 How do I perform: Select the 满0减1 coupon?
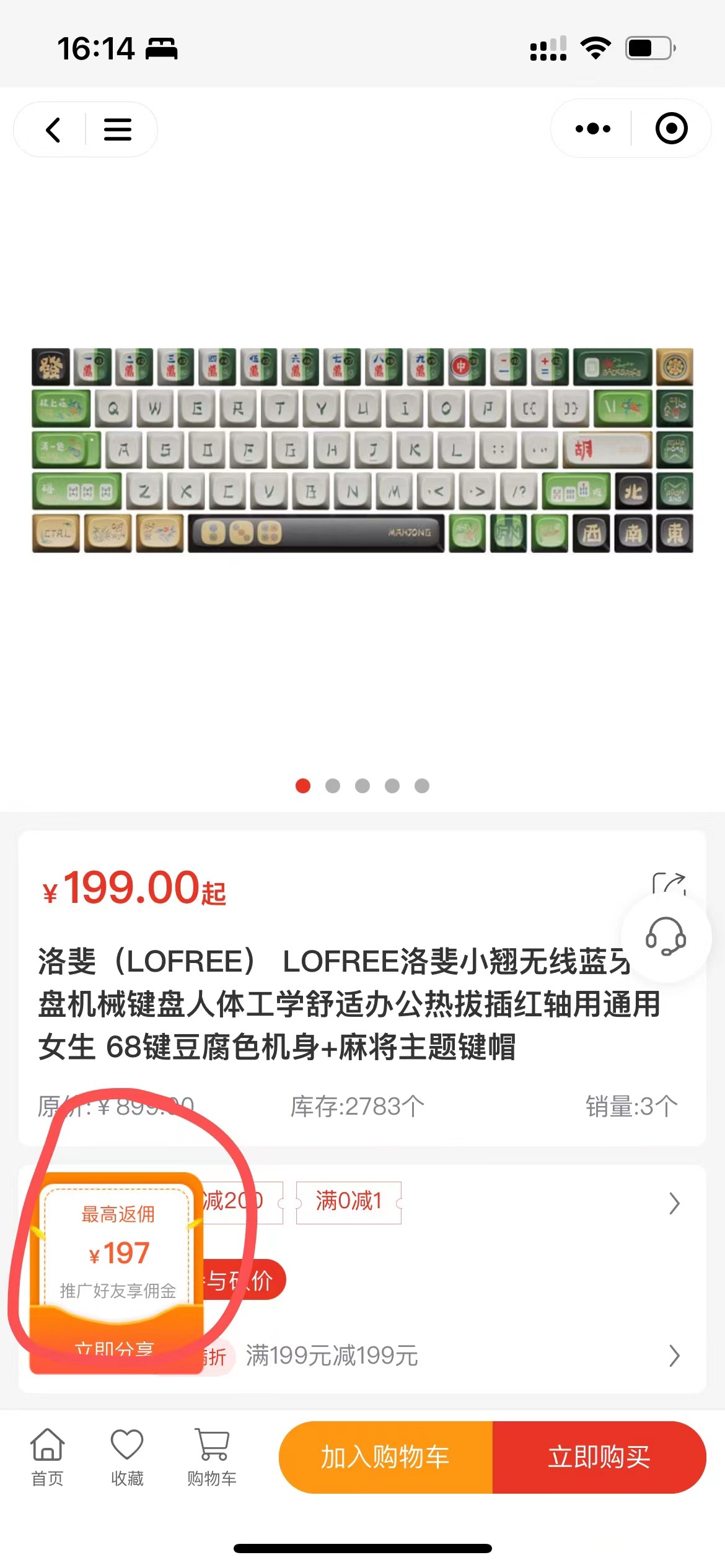pyautogui.click(x=348, y=1202)
